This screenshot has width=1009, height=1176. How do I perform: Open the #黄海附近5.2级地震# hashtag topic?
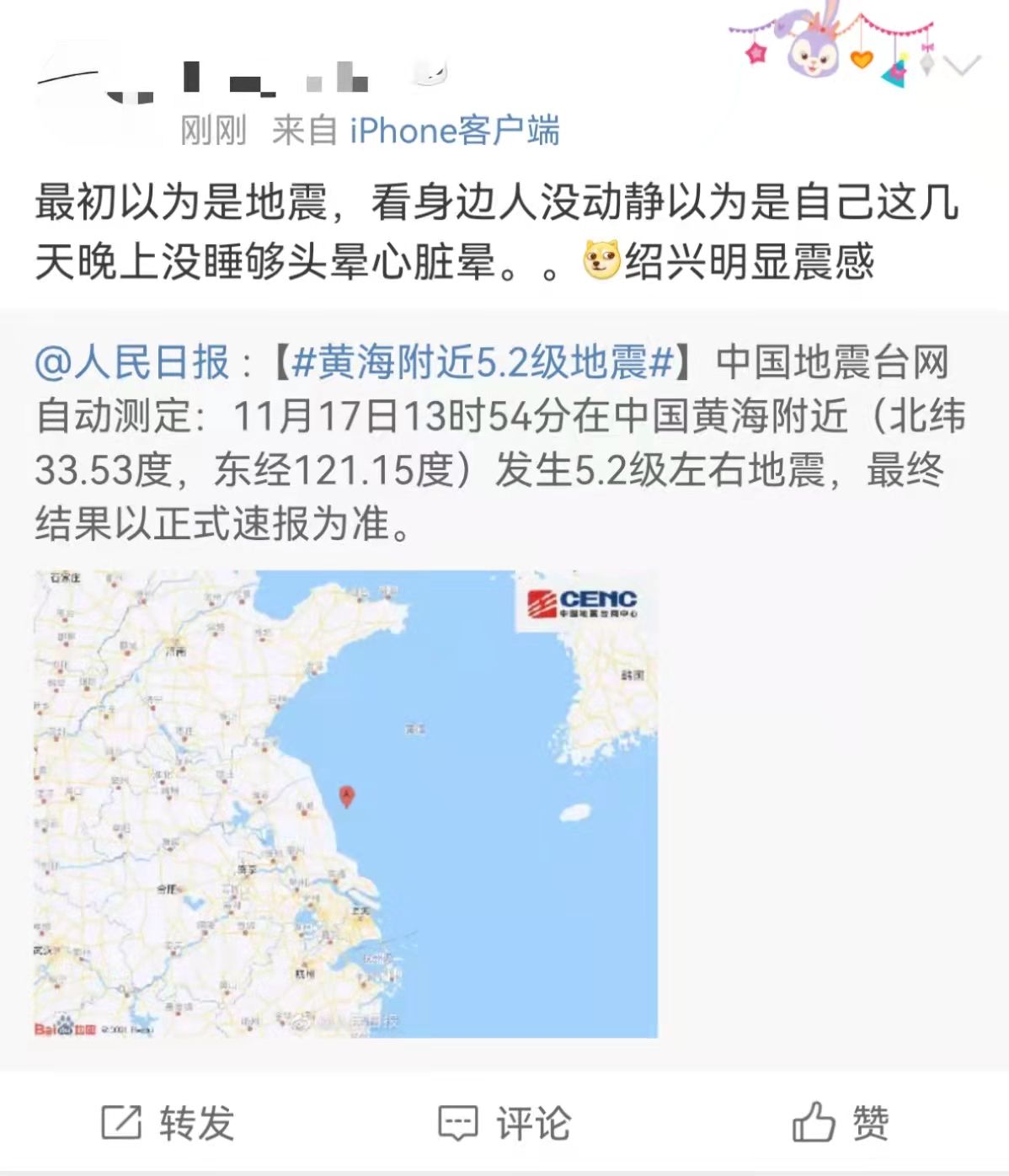tap(483, 363)
